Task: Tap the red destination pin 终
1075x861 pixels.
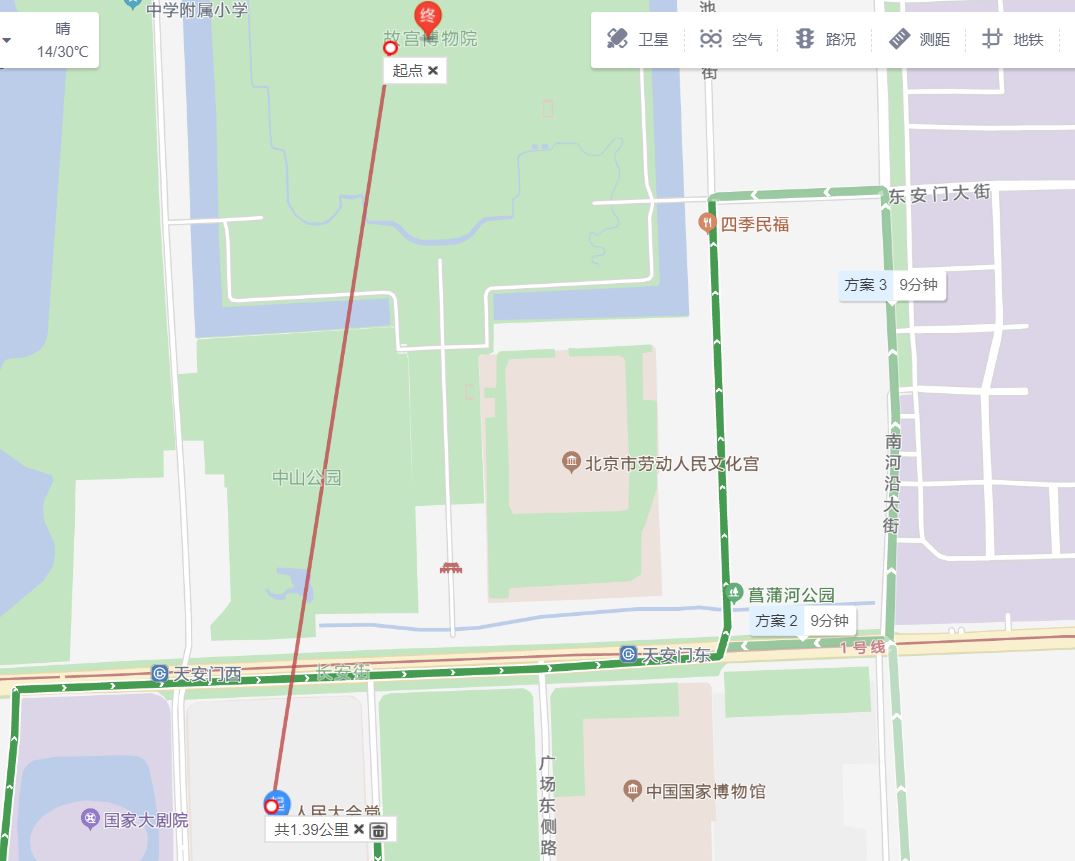Action: pos(428,17)
